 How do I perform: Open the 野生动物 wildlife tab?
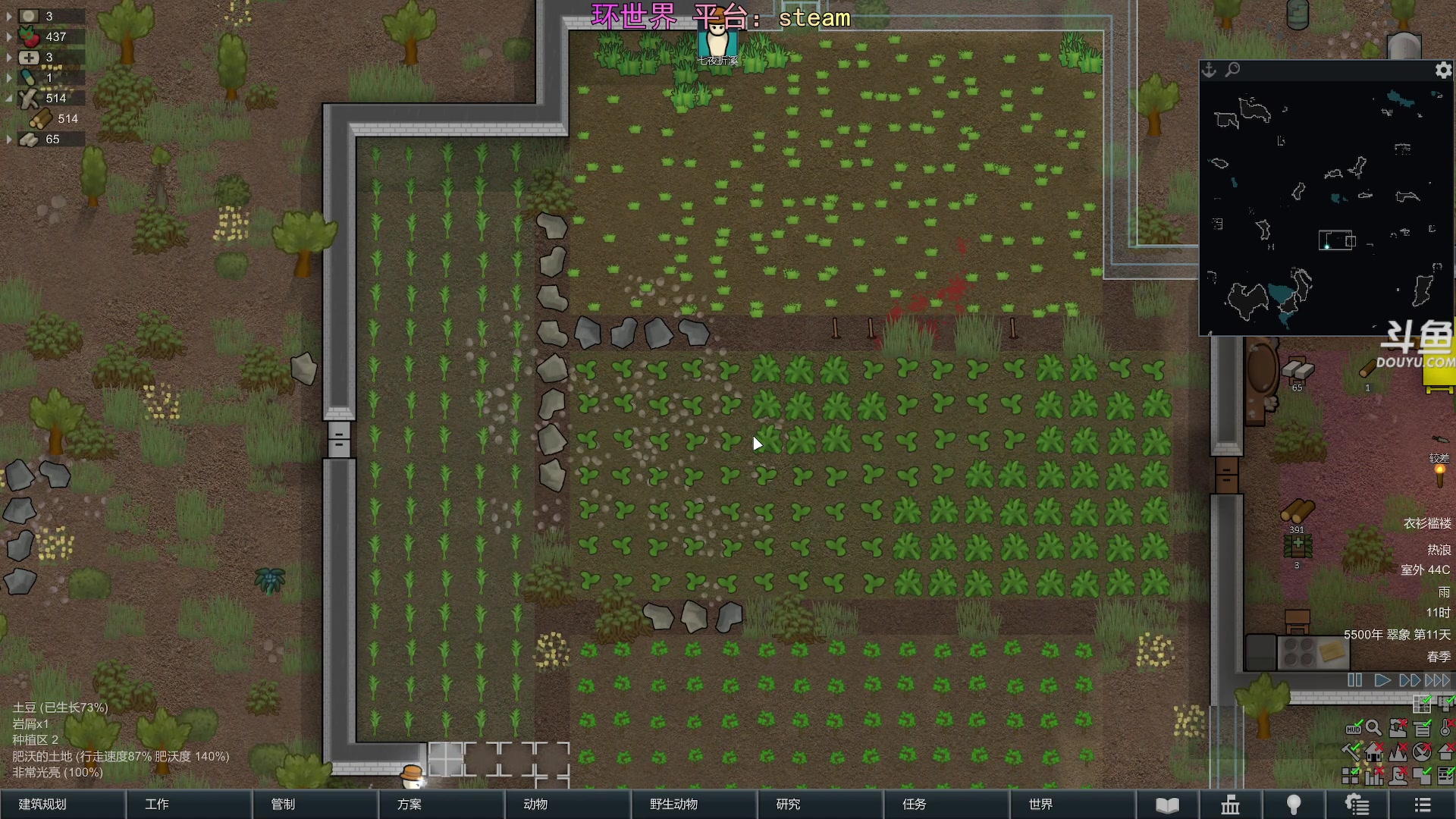(x=693, y=804)
